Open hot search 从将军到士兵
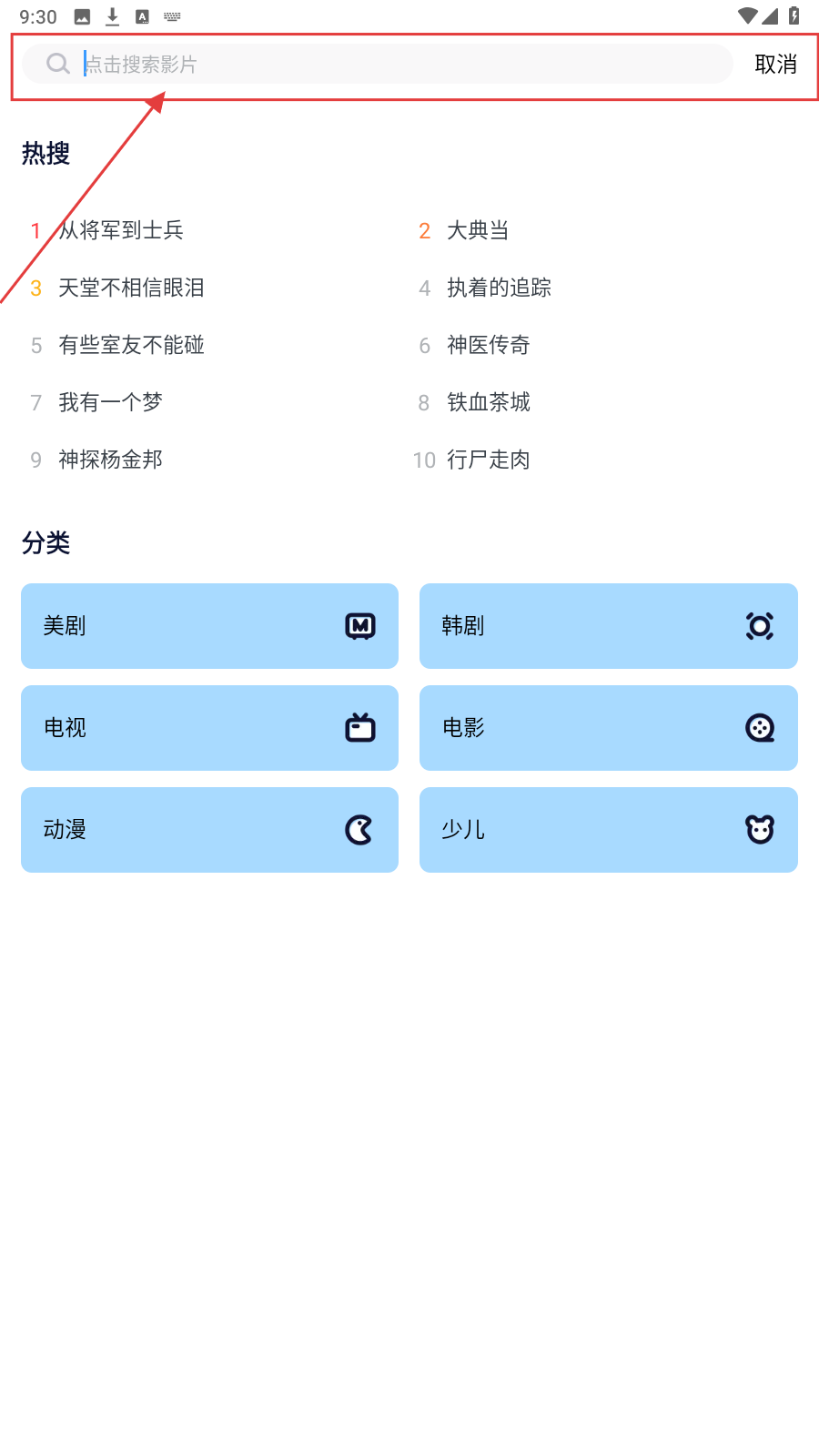 click(x=121, y=230)
